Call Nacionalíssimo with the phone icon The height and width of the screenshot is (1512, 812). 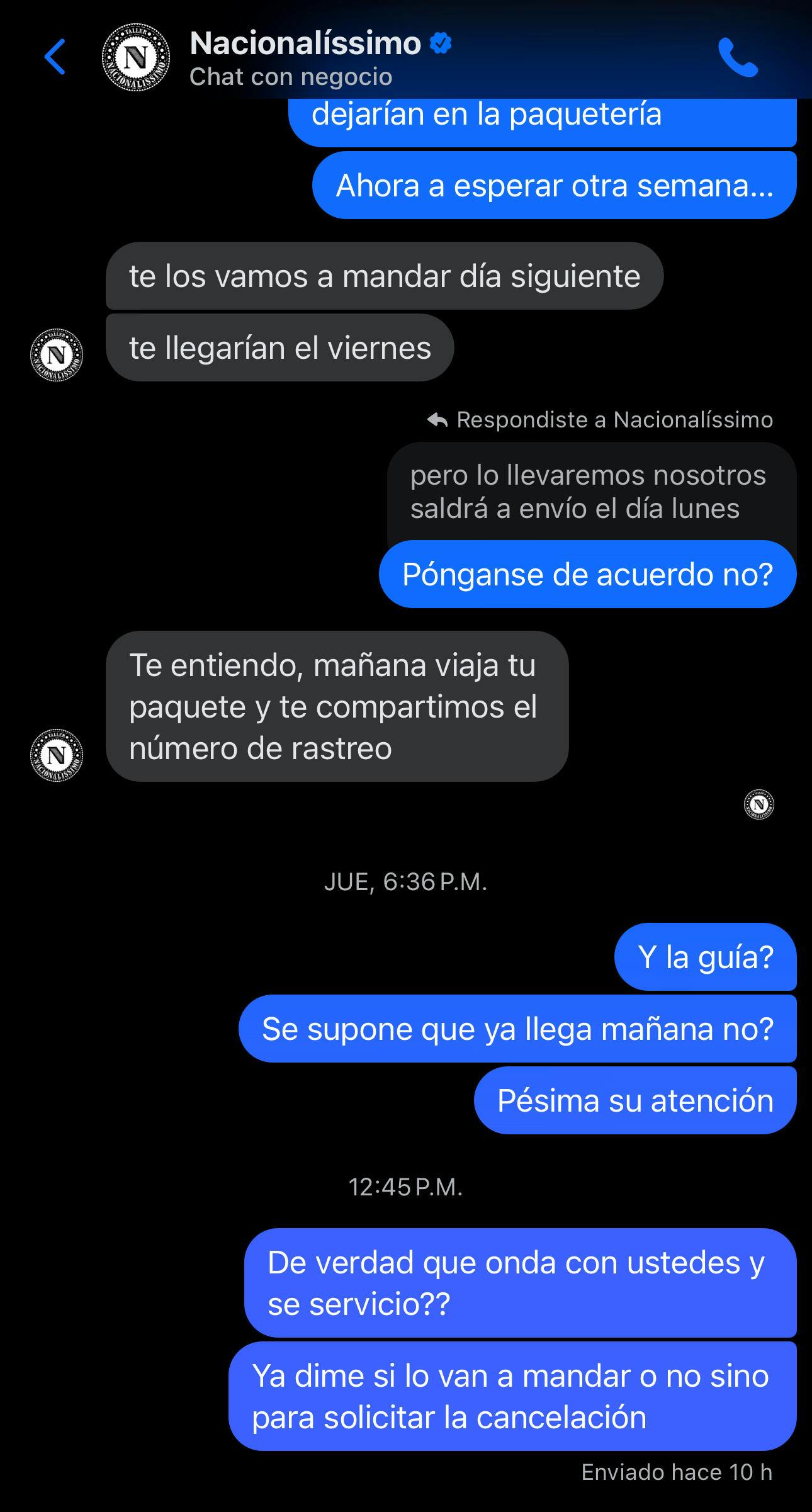click(738, 57)
